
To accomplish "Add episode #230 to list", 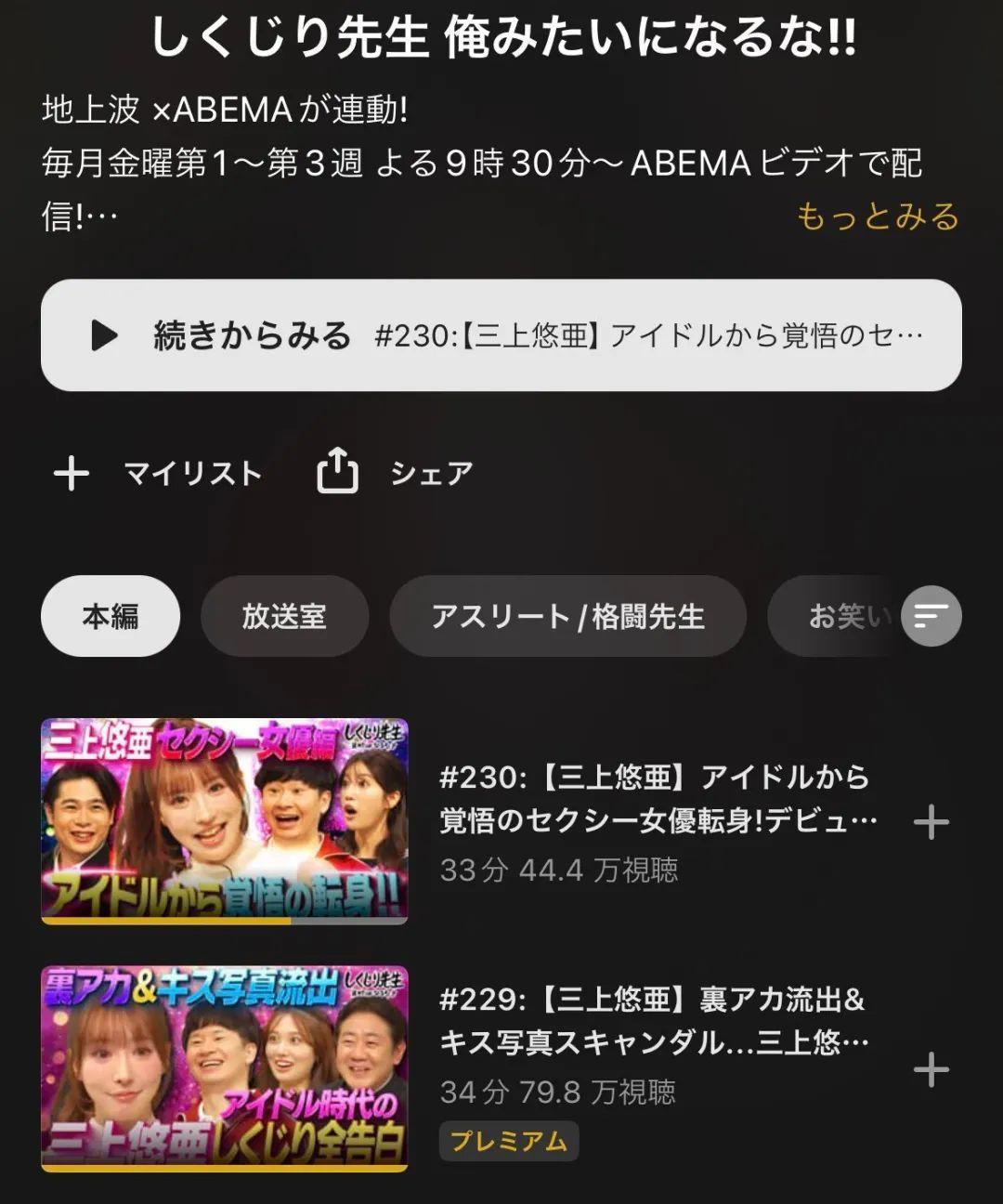I will tap(931, 822).
